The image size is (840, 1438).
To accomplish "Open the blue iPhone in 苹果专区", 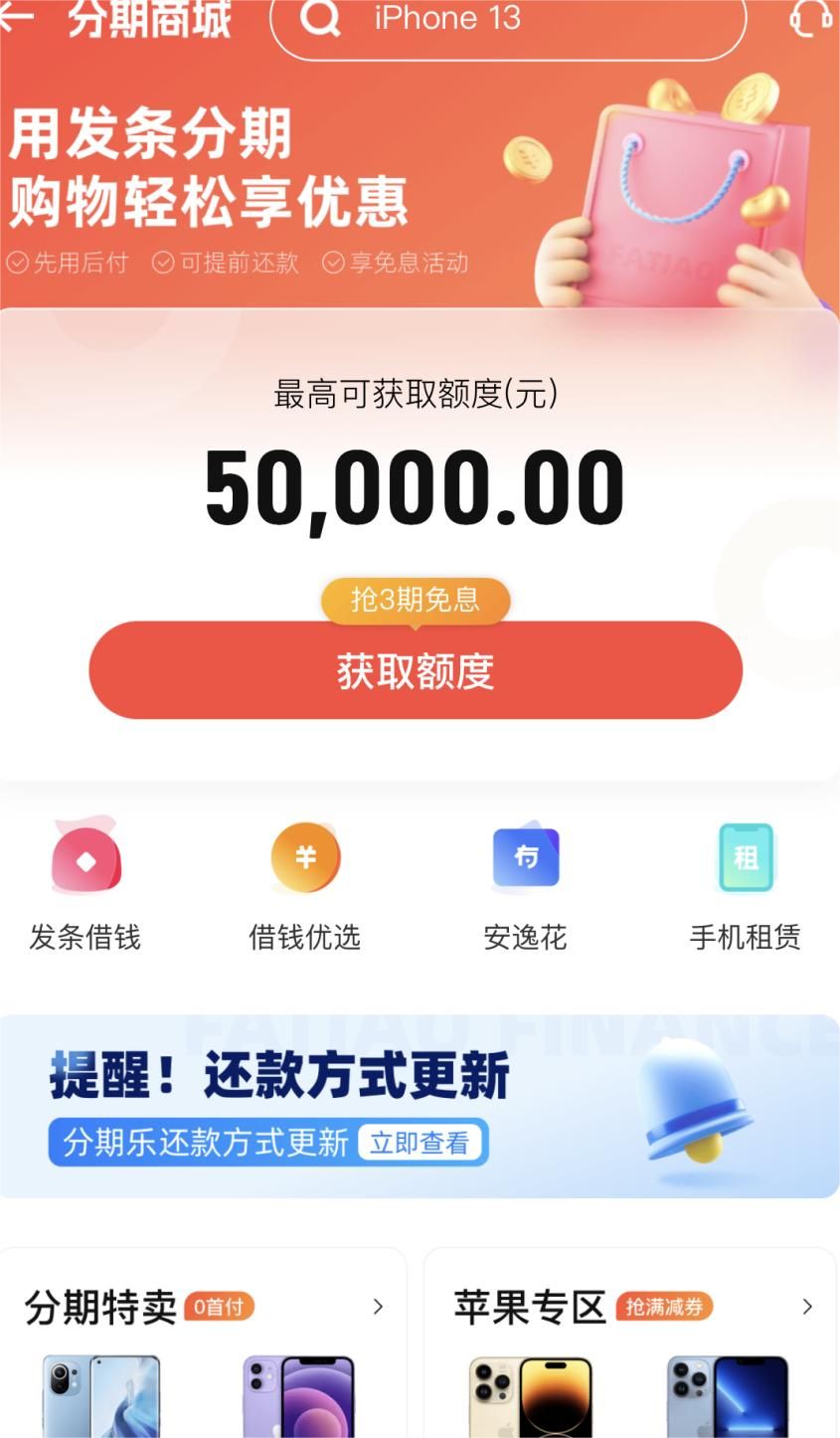I will point(728,1396).
